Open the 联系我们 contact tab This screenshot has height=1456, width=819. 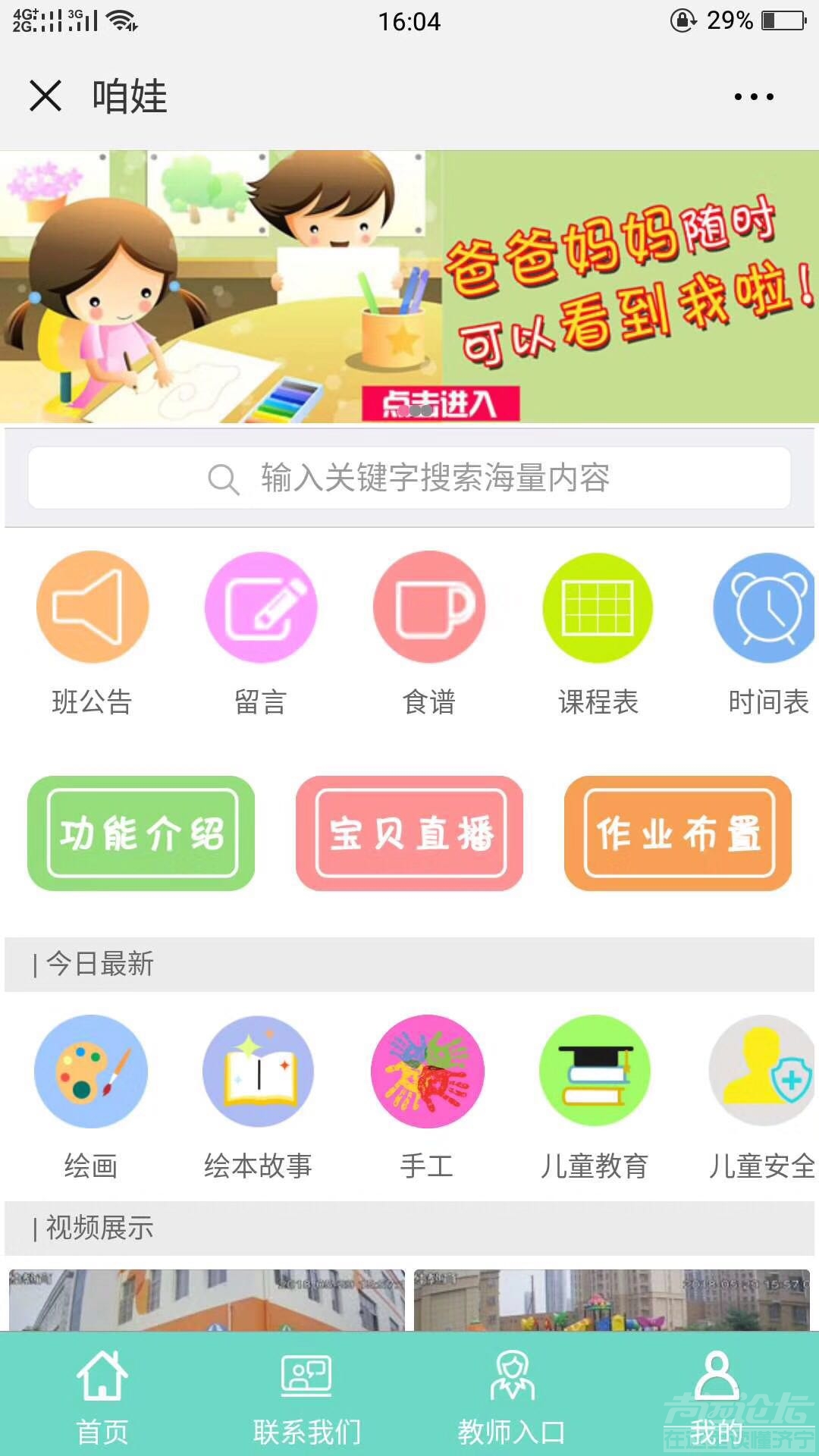[307, 1403]
